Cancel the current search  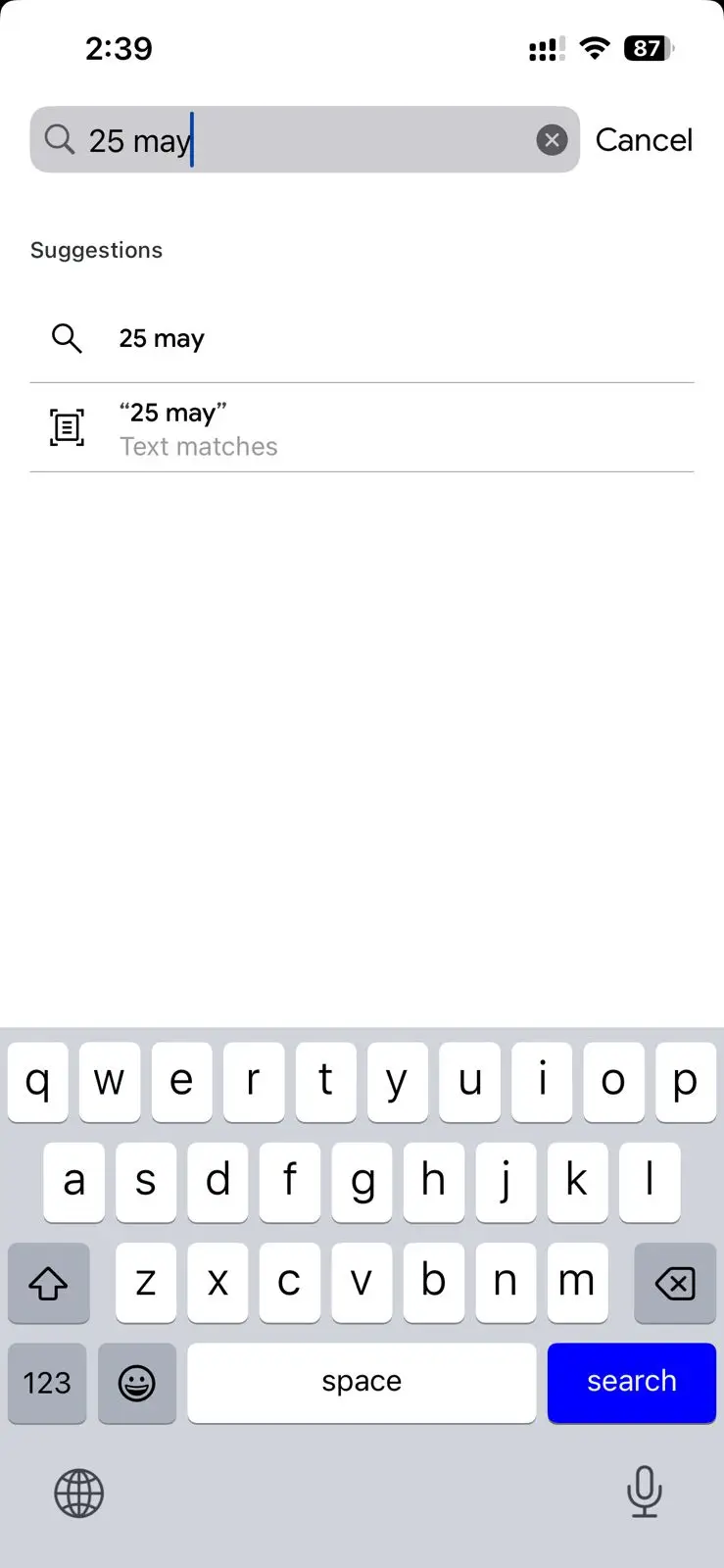(x=644, y=139)
